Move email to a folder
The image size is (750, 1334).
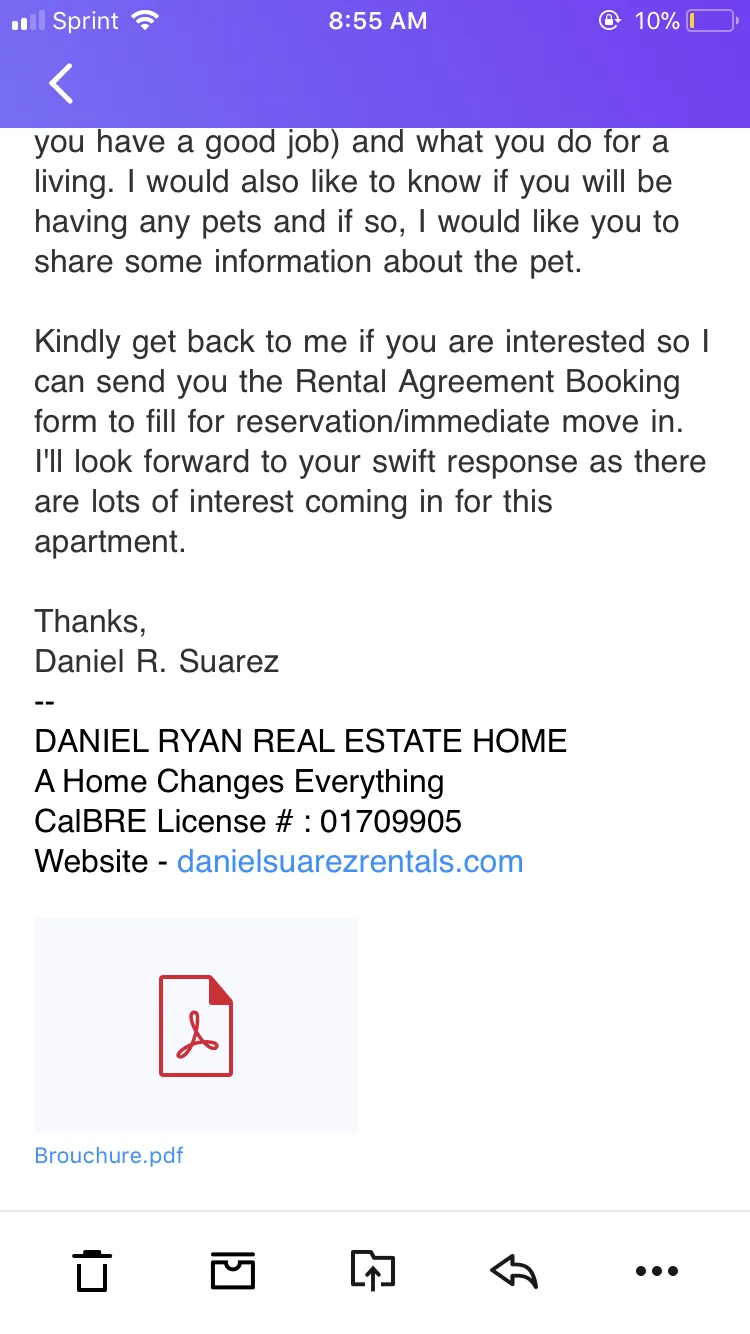click(374, 1271)
